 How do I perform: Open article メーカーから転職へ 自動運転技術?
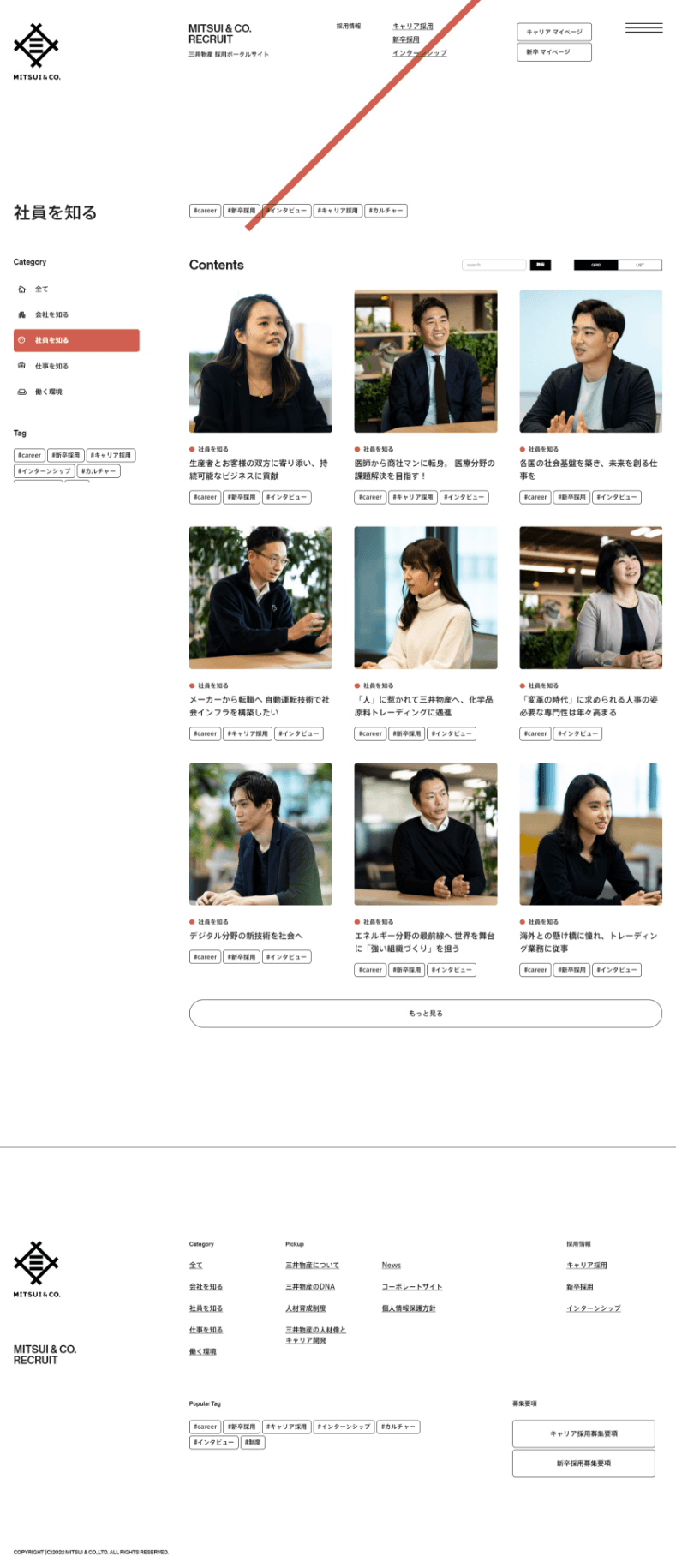[260, 598]
